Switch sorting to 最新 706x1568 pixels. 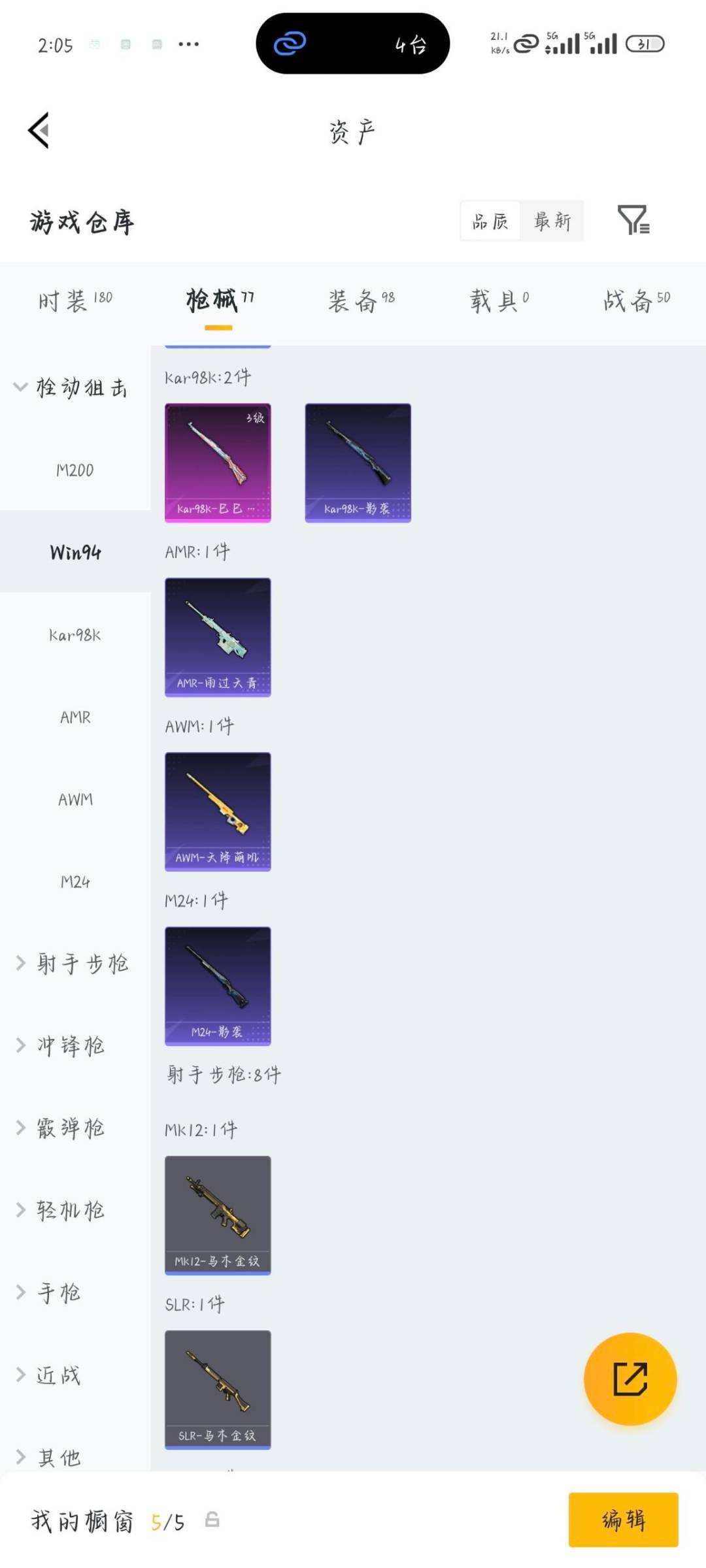(552, 221)
